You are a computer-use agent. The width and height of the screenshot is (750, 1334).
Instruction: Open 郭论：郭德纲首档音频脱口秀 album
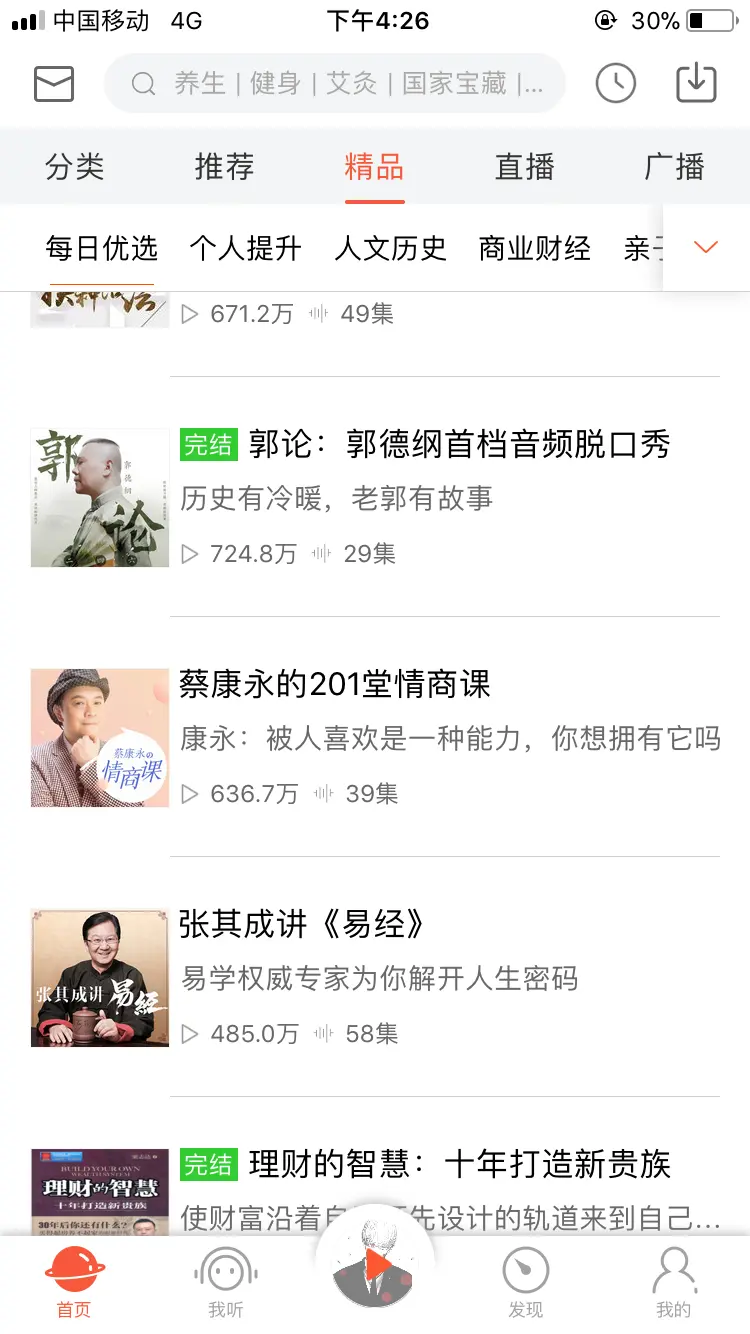click(x=424, y=445)
